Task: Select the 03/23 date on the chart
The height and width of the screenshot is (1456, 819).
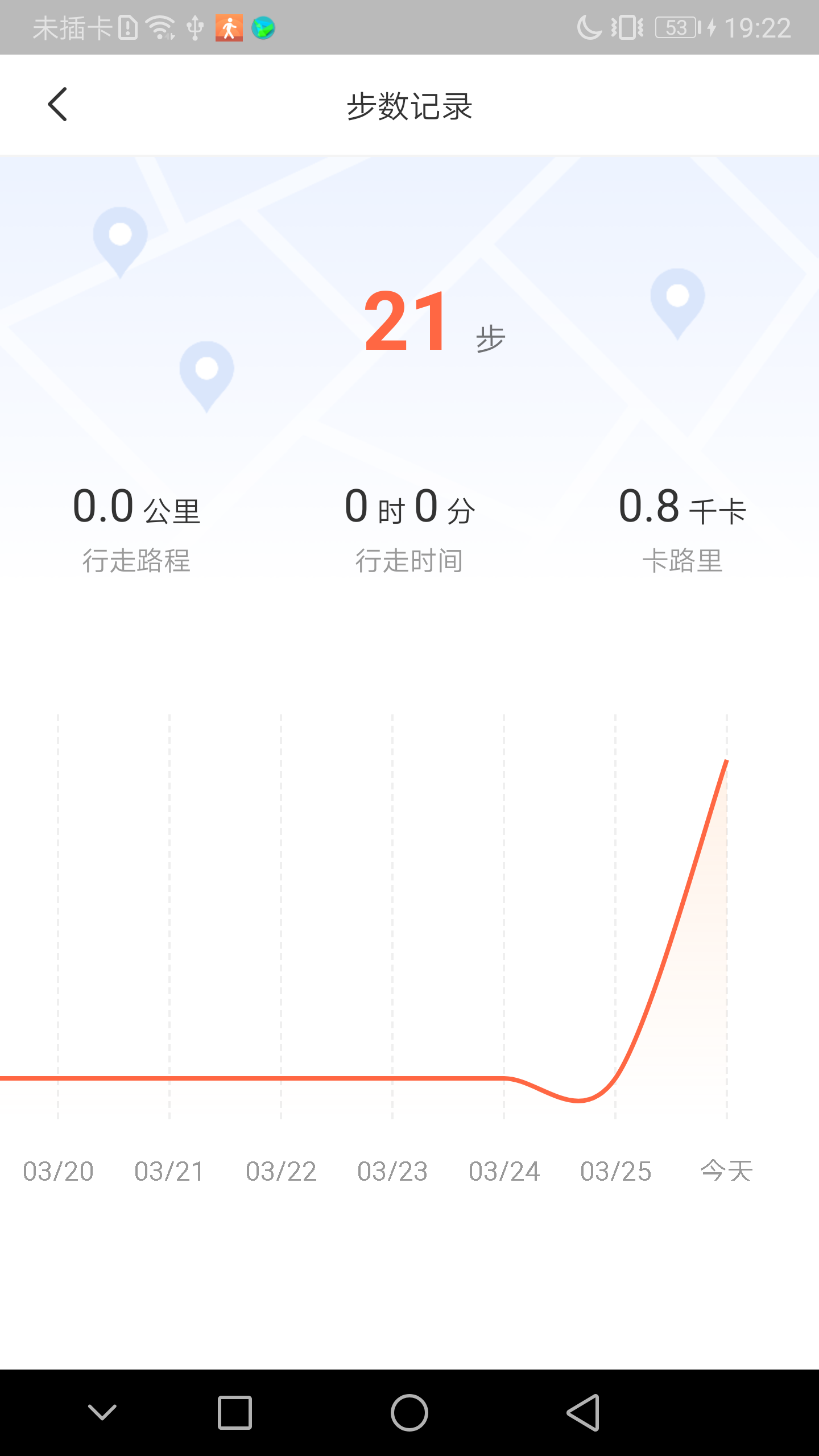Action: point(393,1170)
